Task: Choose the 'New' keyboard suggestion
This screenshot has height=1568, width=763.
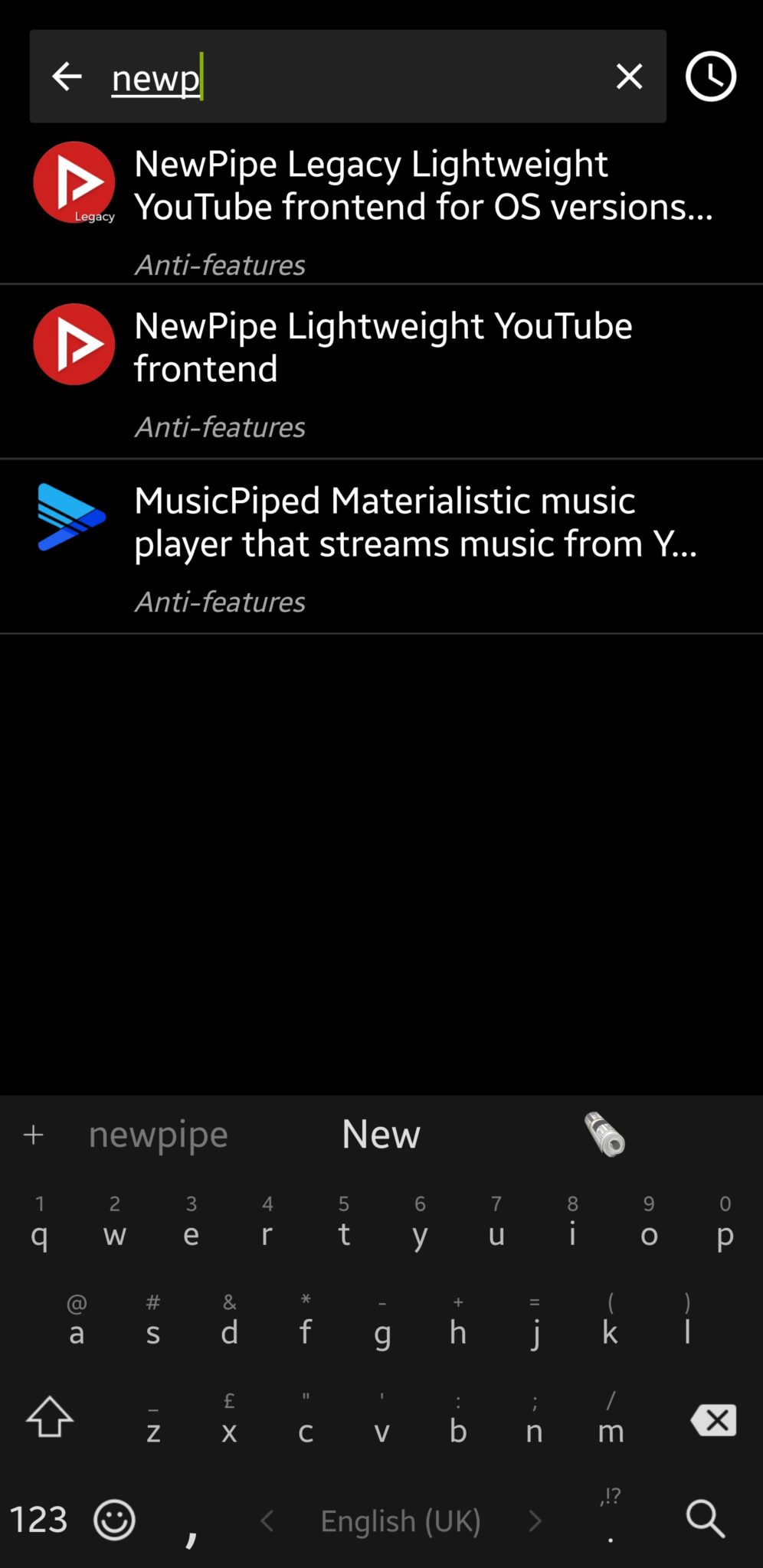Action: [381, 1134]
